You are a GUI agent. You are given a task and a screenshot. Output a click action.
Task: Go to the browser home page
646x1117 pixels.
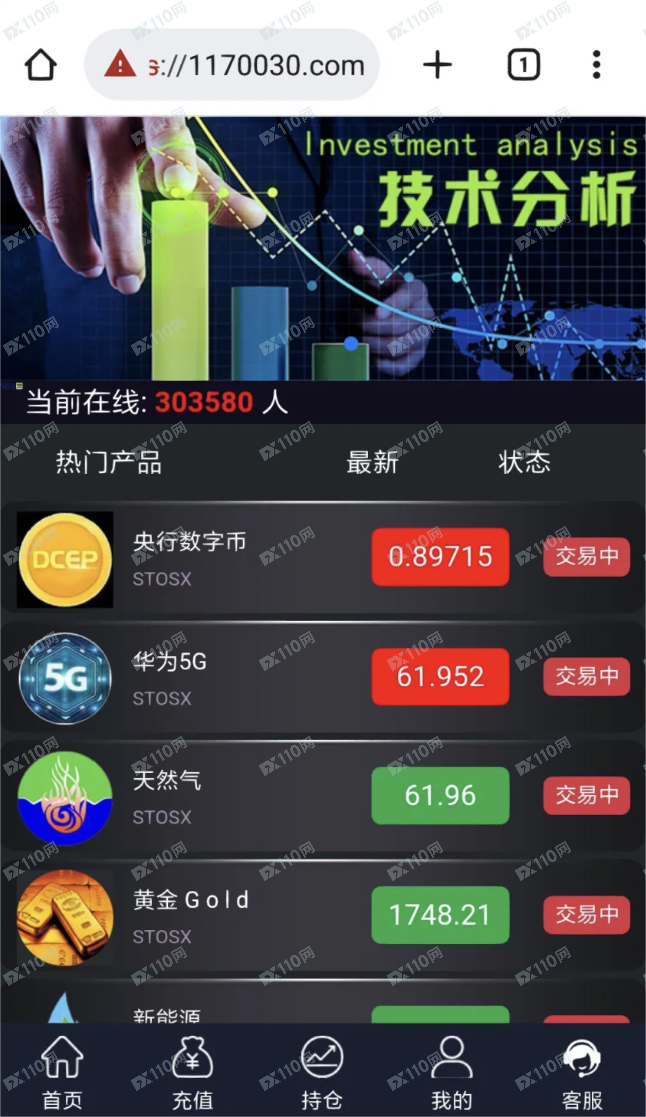point(41,66)
